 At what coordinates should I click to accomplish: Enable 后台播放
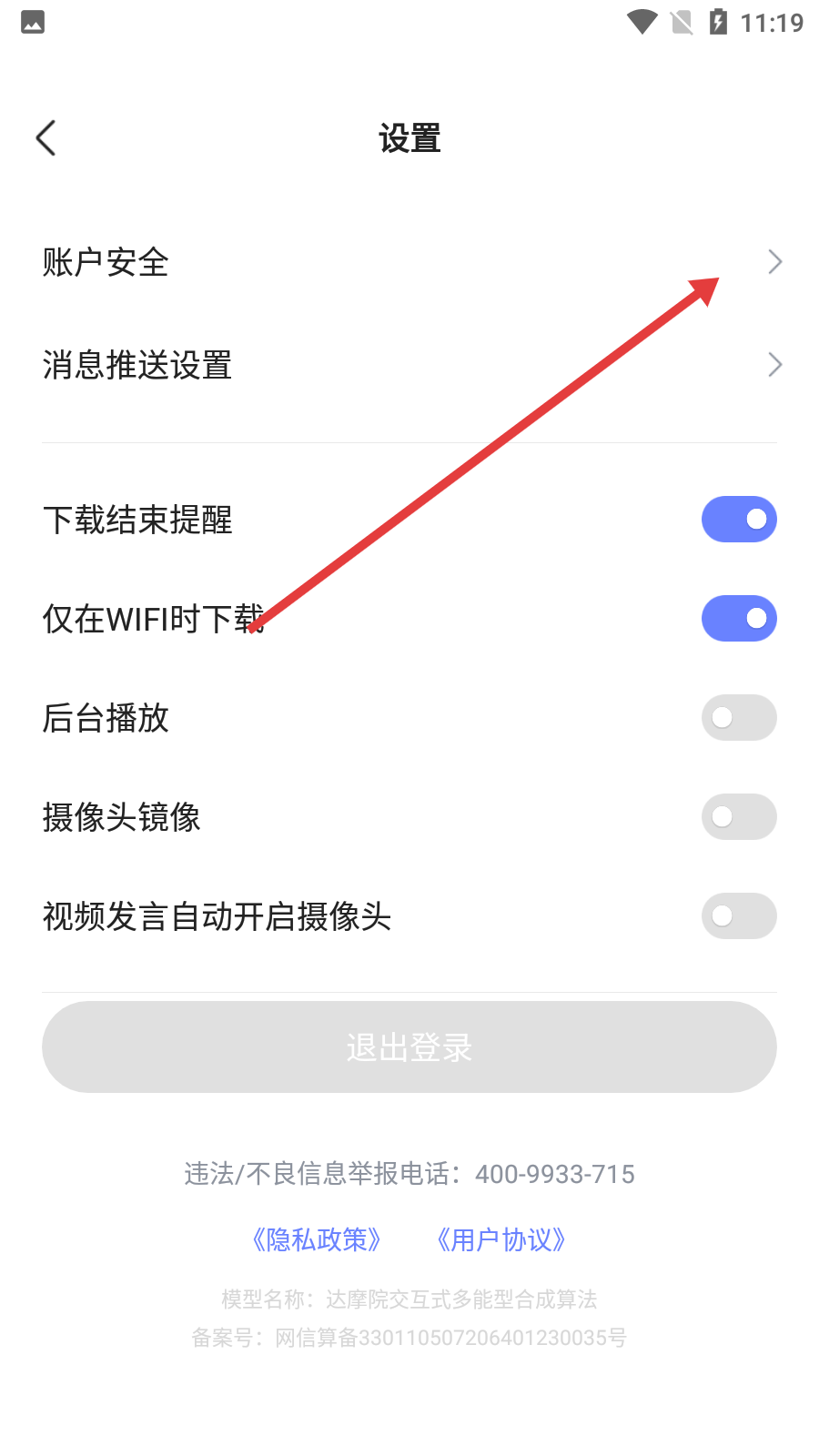(738, 718)
